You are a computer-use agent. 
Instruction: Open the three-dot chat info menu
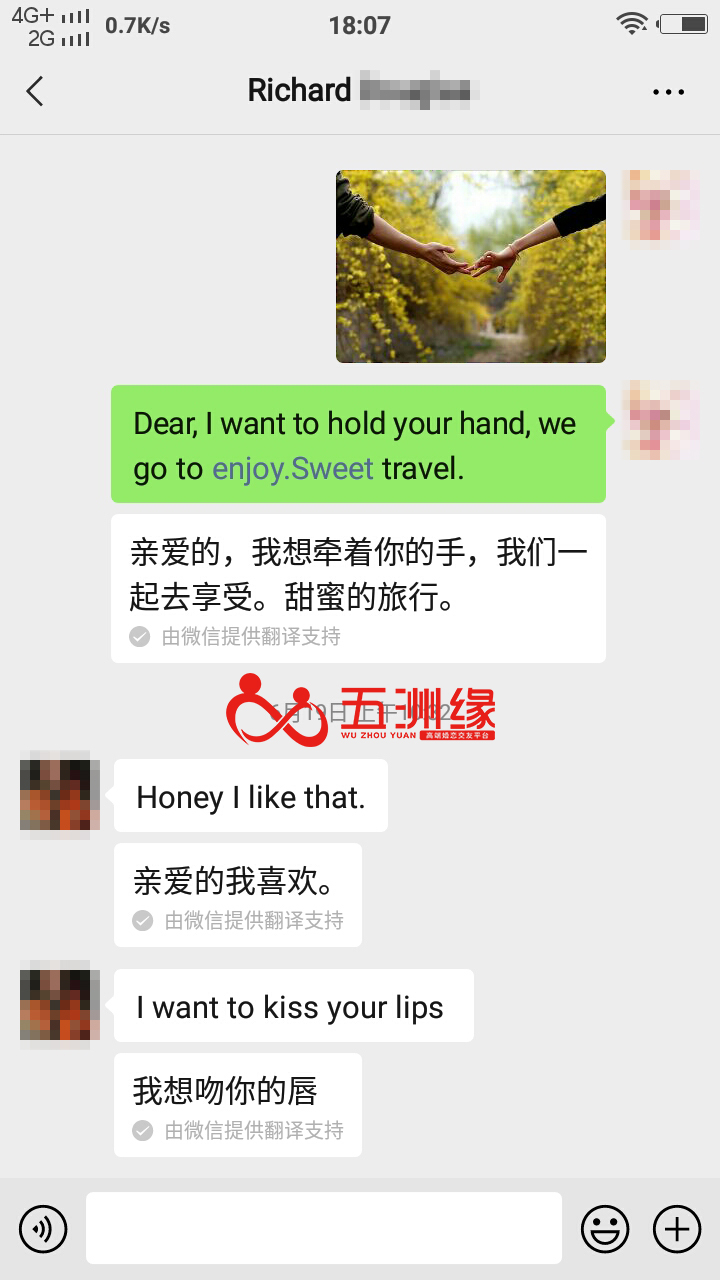pos(668,92)
